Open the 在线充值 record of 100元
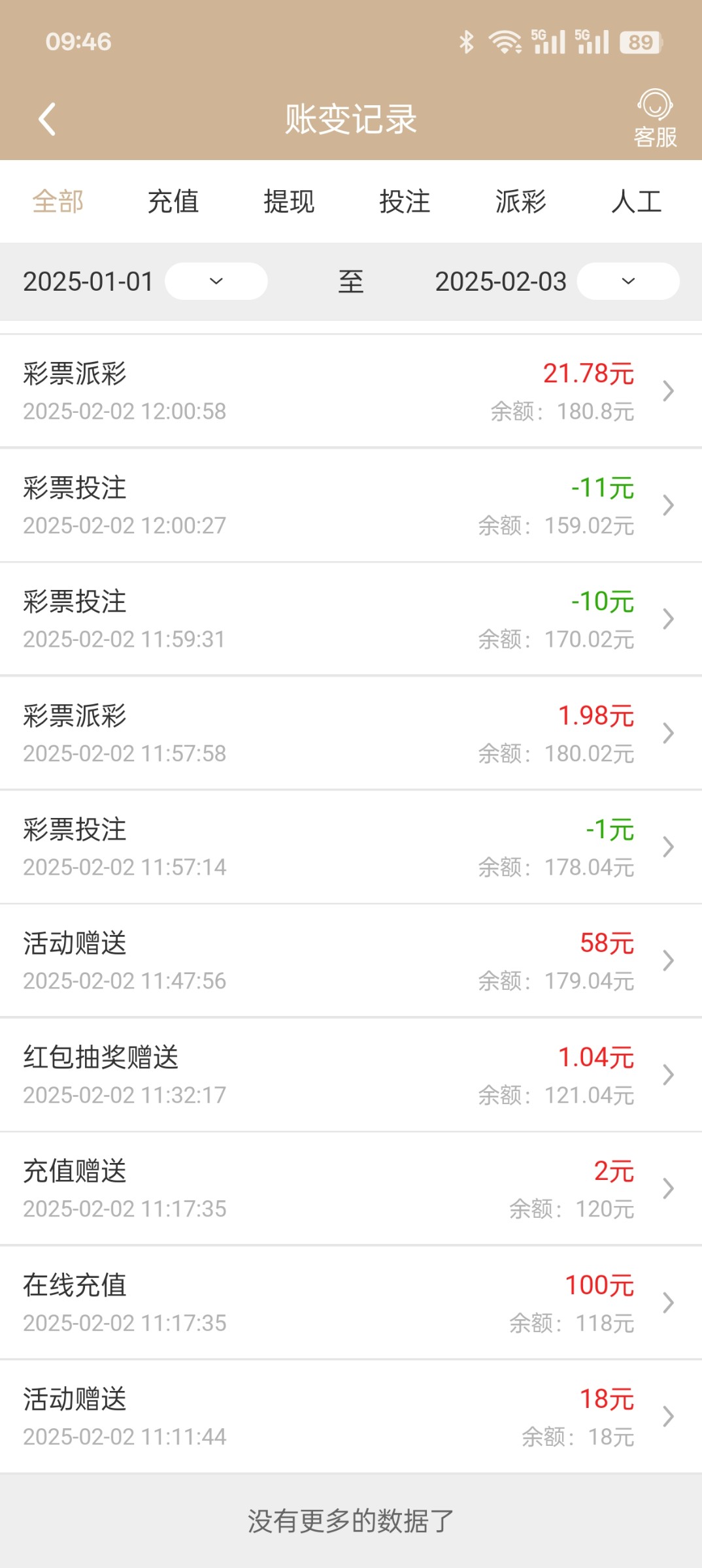Image resolution: width=702 pixels, height=1568 pixels. (351, 1303)
